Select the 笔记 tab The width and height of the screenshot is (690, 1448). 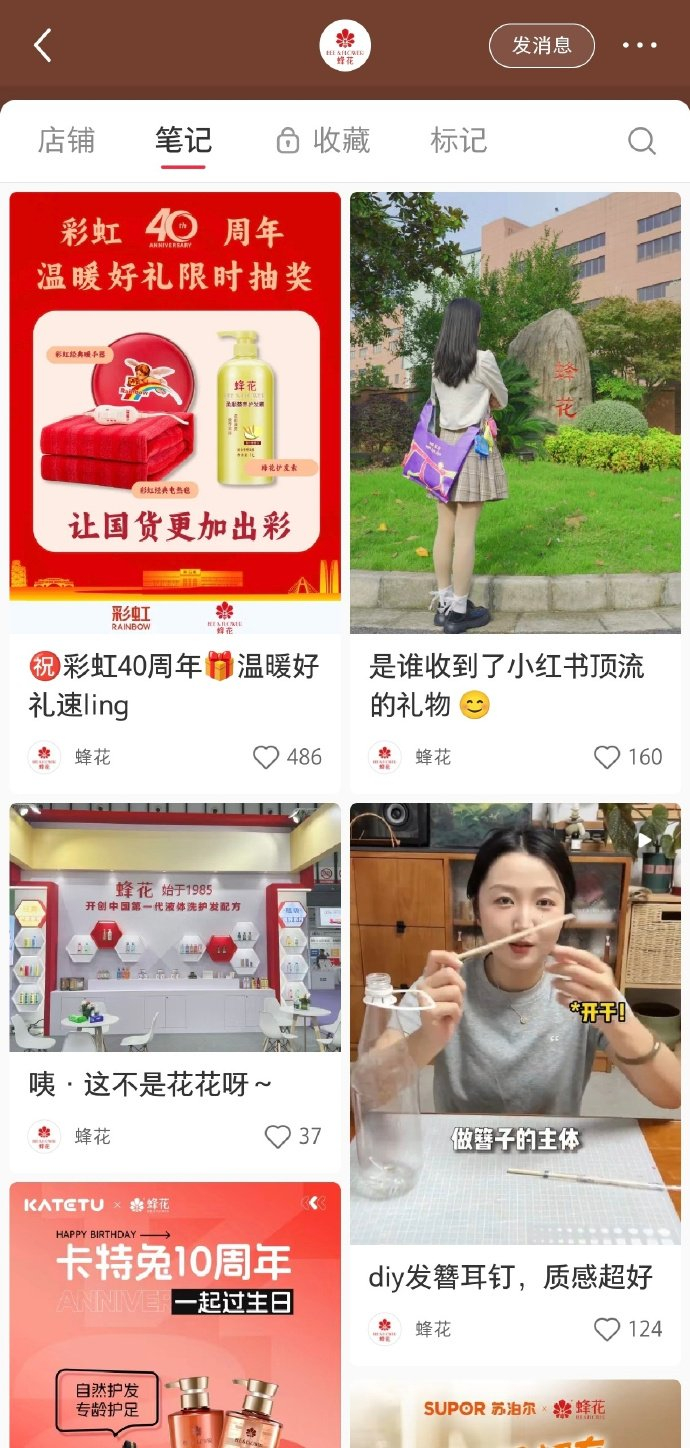[x=183, y=140]
